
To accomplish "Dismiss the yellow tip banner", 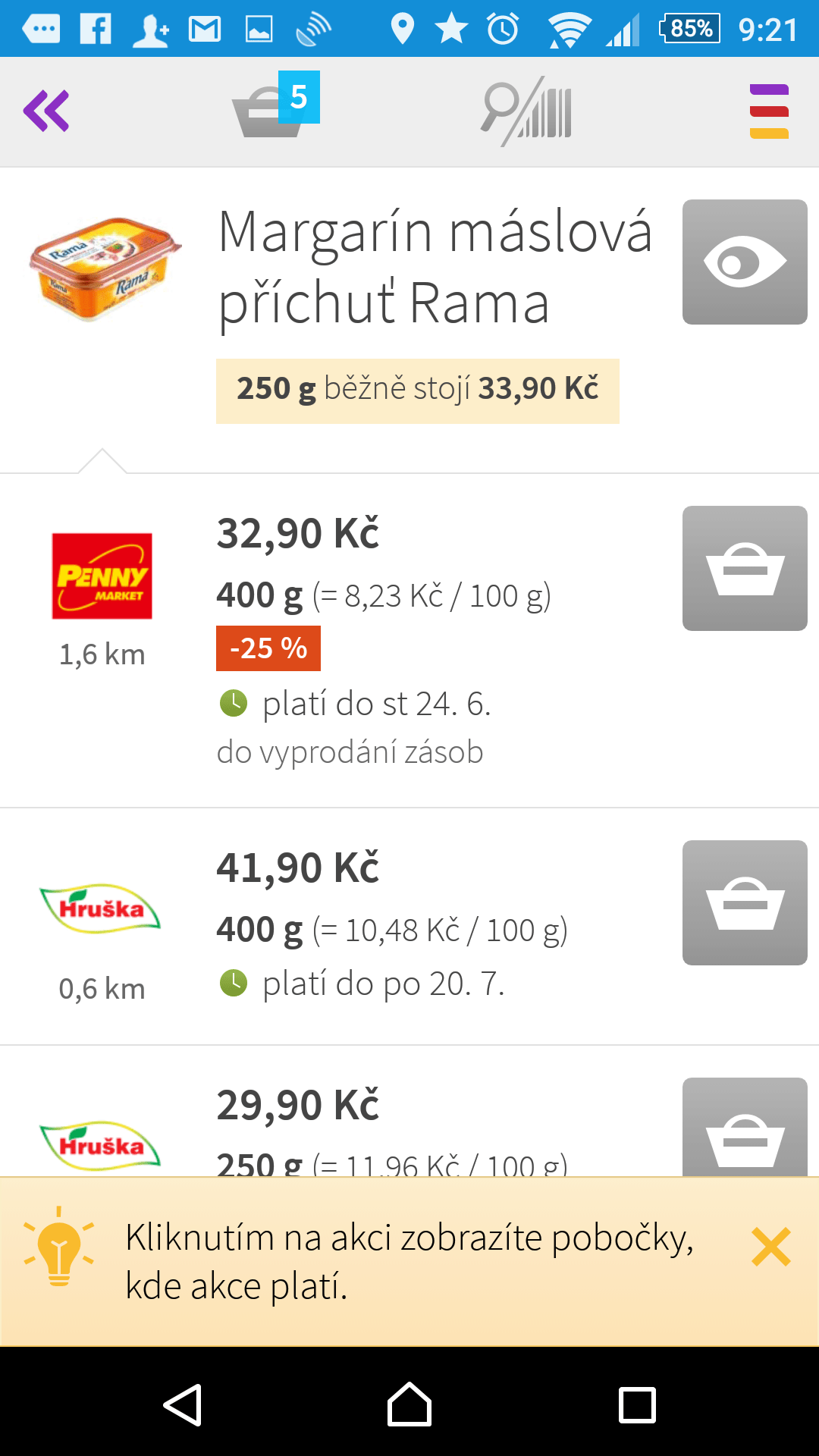I will point(771,1247).
